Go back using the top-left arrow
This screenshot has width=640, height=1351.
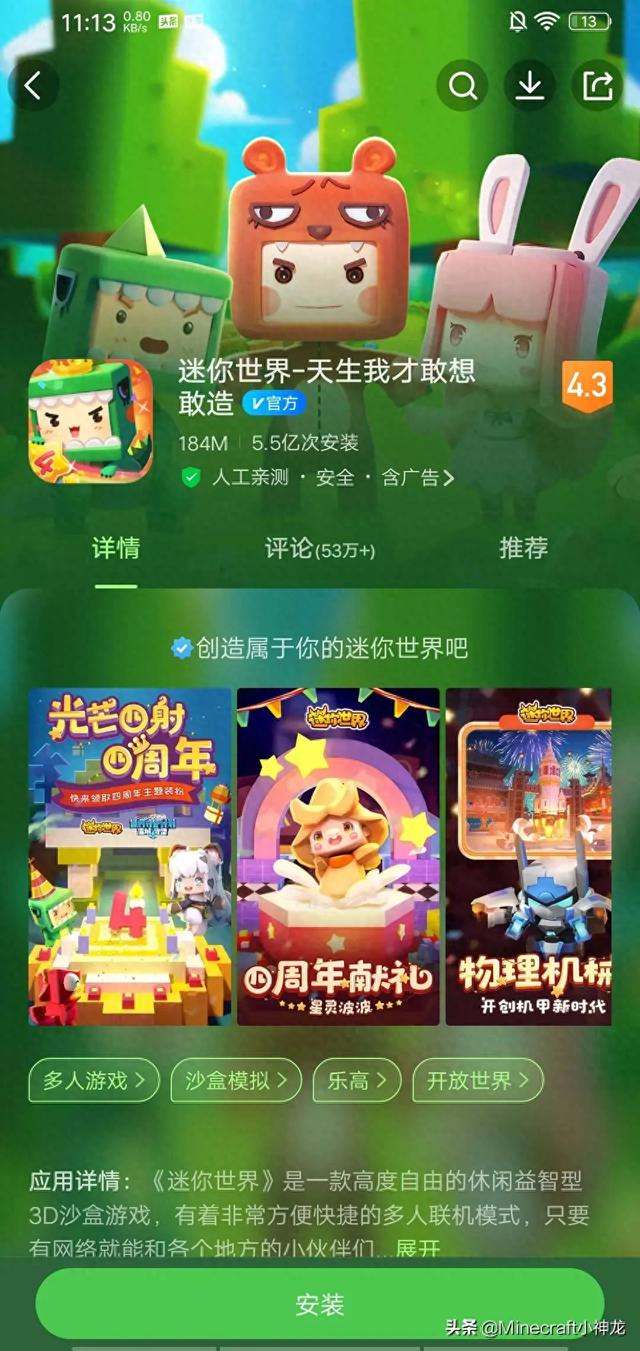tap(33, 86)
